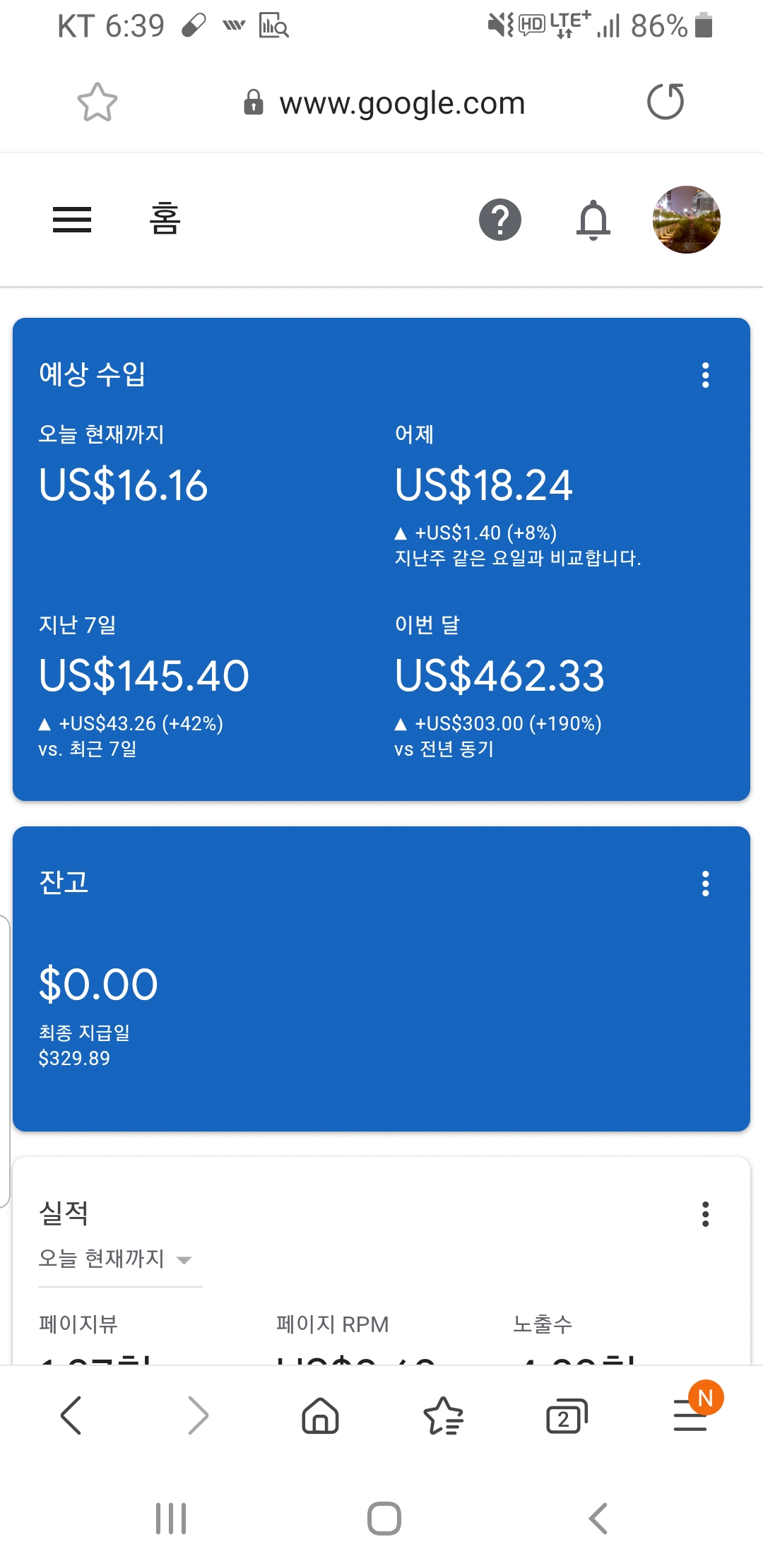The width and height of the screenshot is (763, 1568).
Task: Open the help question mark icon
Action: pyautogui.click(x=500, y=220)
